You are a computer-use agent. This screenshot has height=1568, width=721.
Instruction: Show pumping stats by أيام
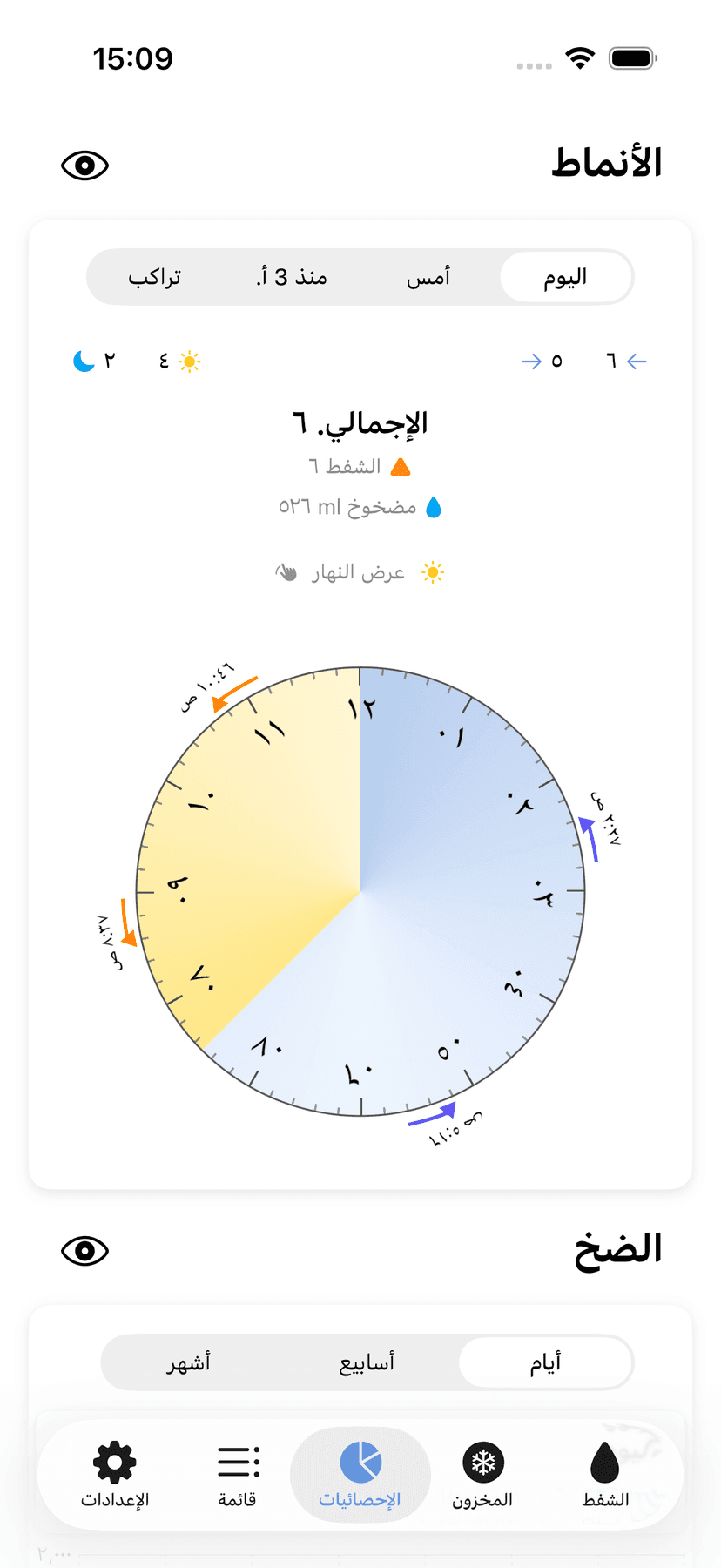tap(545, 1362)
